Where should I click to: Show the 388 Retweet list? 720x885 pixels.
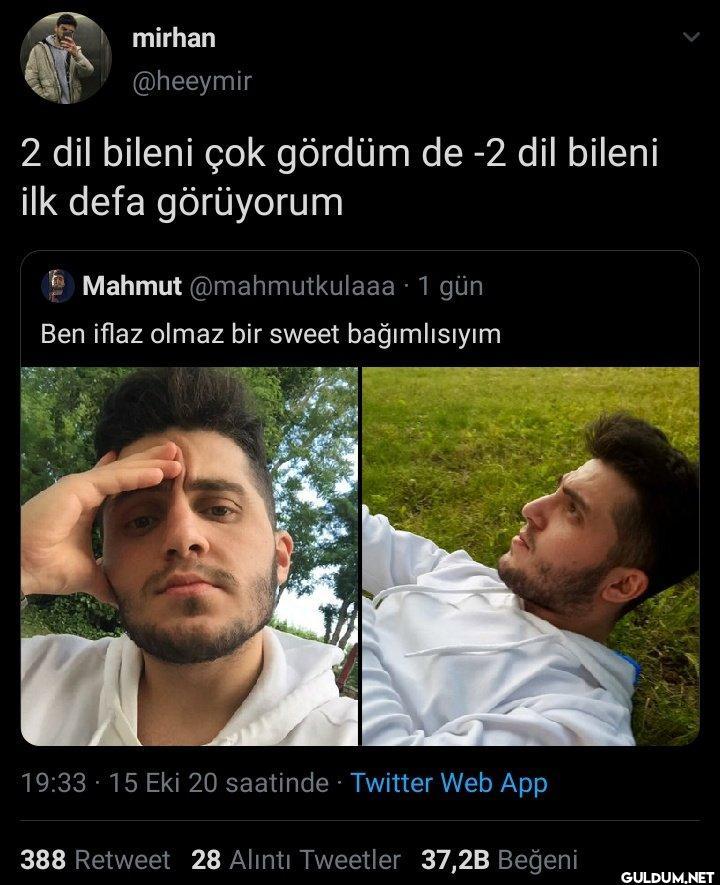96,859
